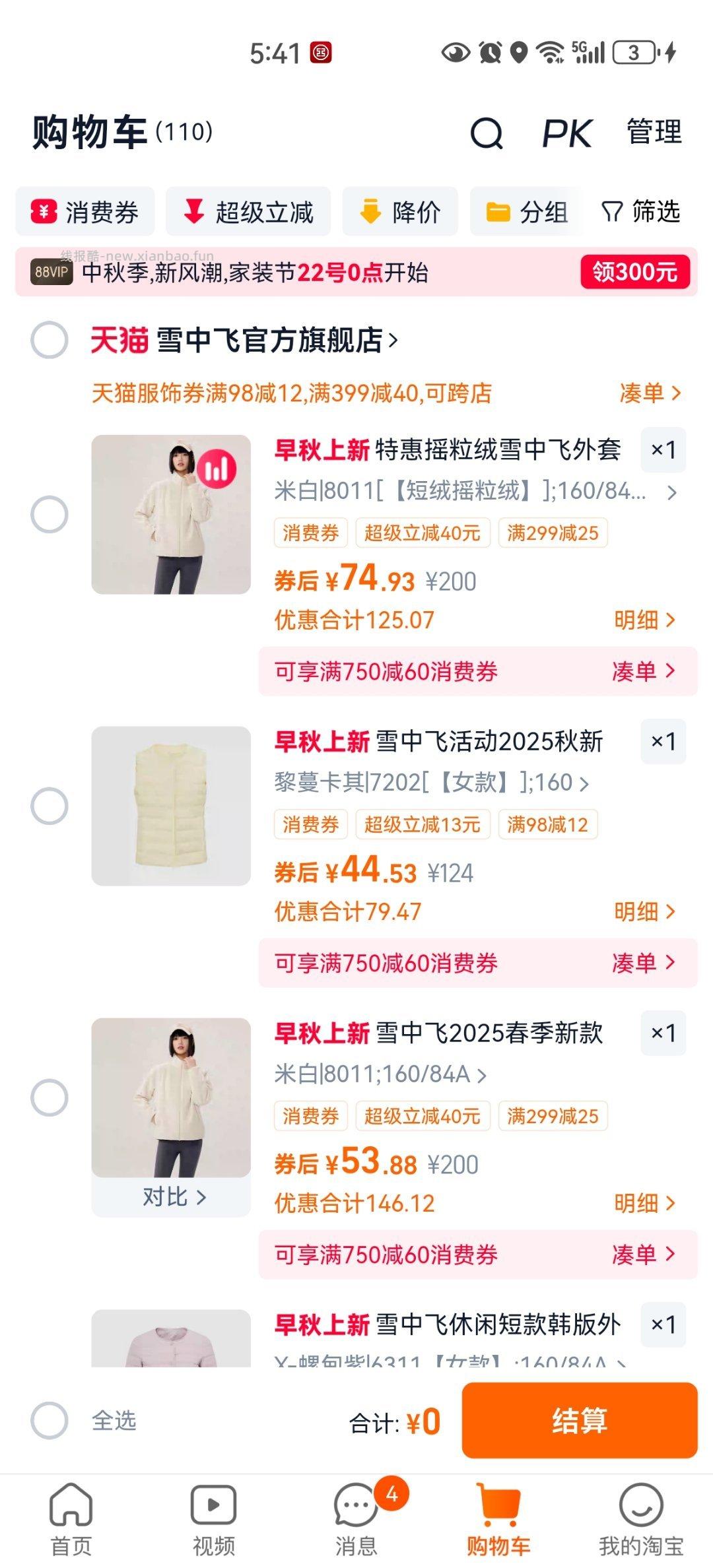Open the search icon in cart header
The width and height of the screenshot is (713, 1568).
pyautogui.click(x=487, y=134)
